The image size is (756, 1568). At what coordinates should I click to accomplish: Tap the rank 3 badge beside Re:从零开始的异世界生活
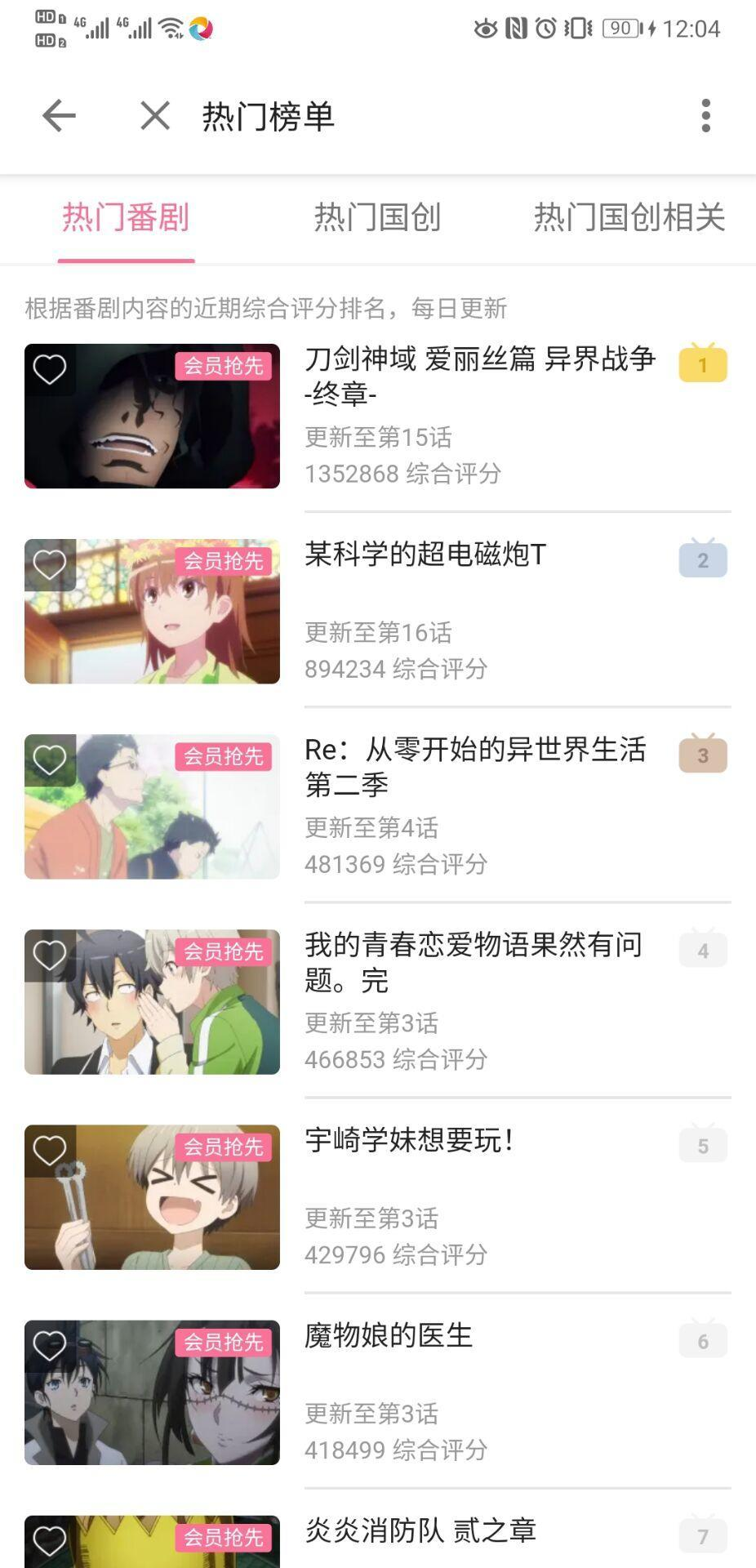(x=702, y=755)
